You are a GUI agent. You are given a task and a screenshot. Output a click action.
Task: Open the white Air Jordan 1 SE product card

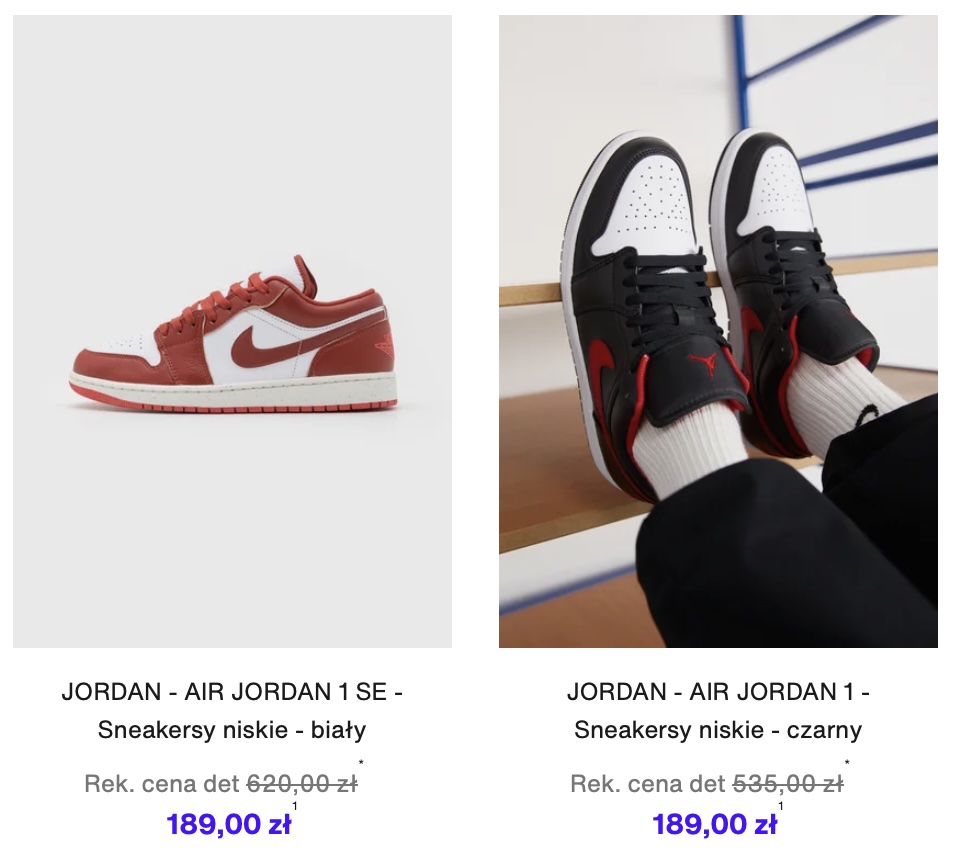click(x=232, y=332)
